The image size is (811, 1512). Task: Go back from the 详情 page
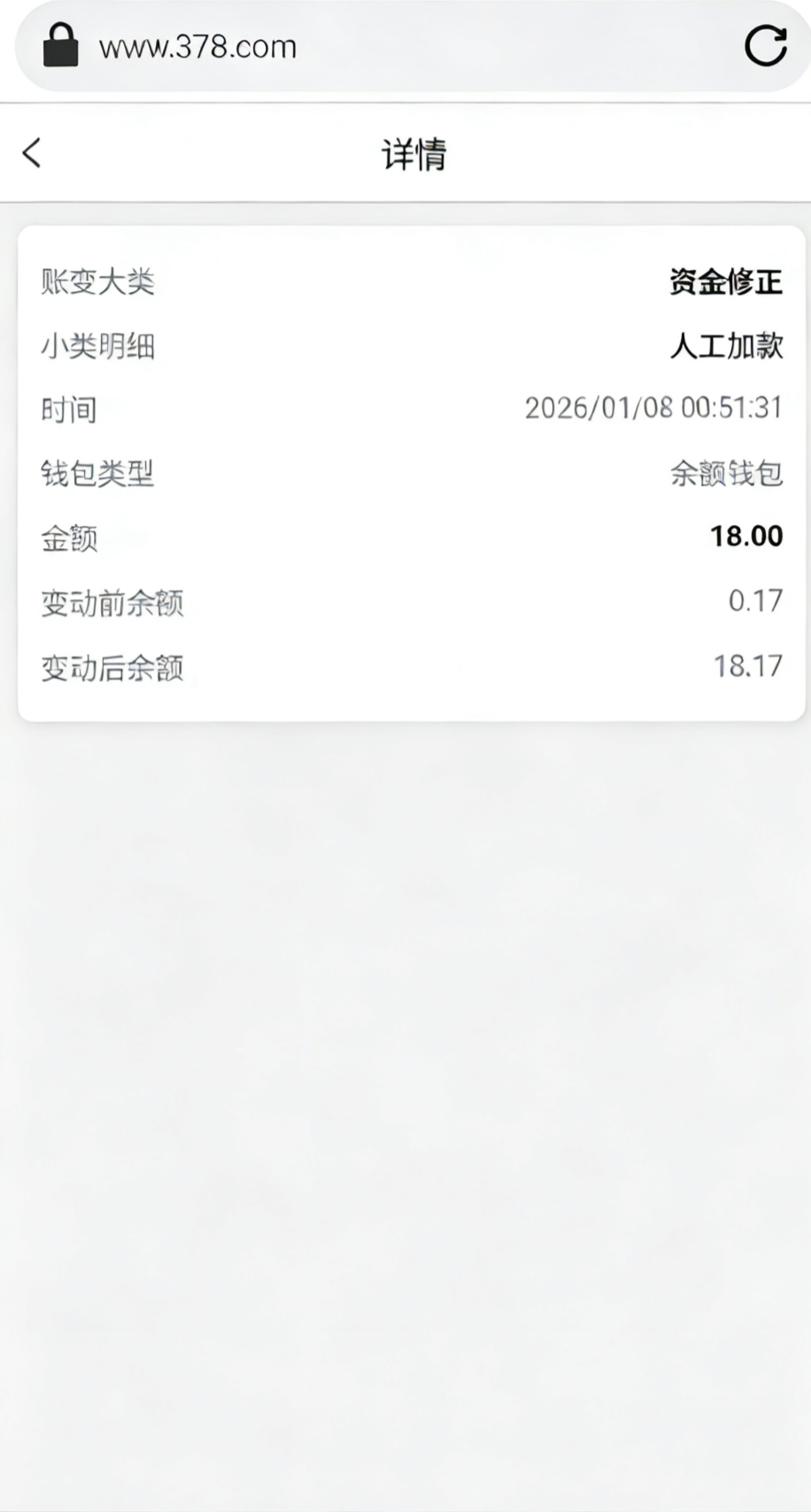click(32, 153)
